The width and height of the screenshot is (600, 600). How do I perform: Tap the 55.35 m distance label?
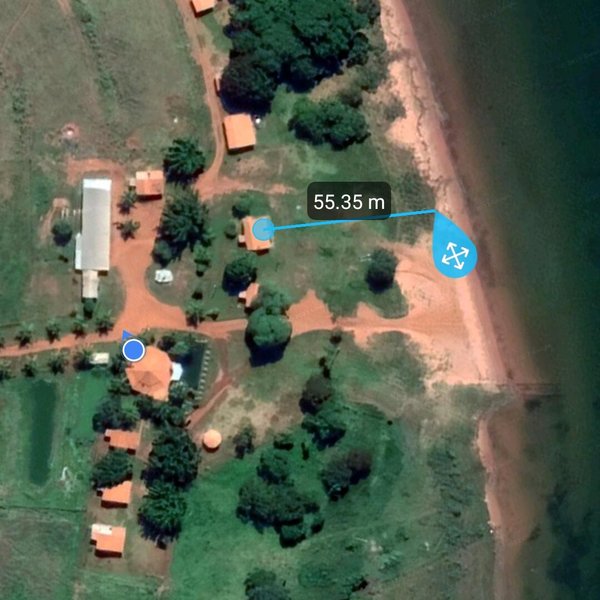click(x=349, y=201)
